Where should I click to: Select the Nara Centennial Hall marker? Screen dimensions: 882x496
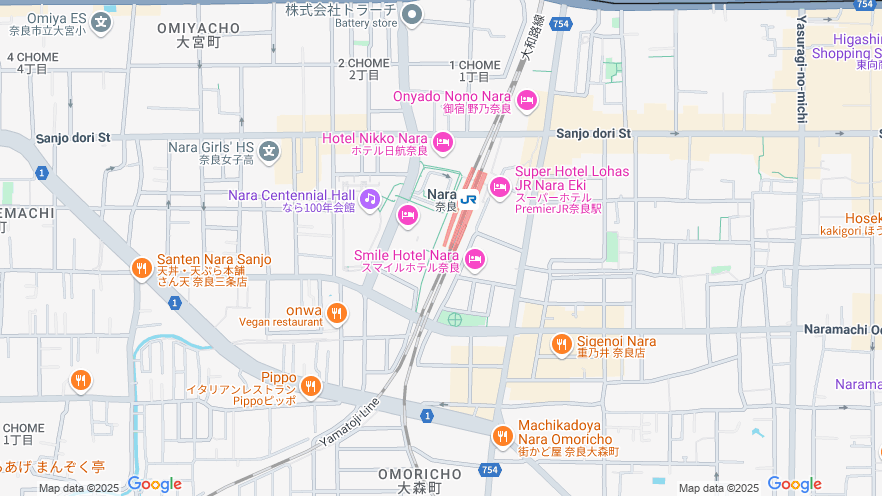(x=370, y=199)
